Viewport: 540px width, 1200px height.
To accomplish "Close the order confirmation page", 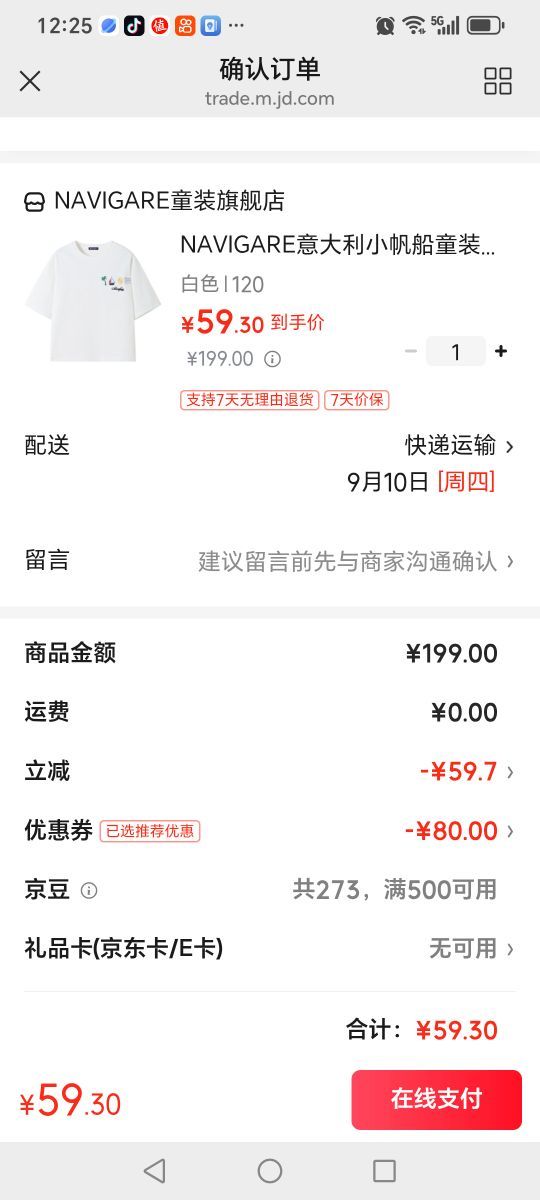I will point(30,81).
